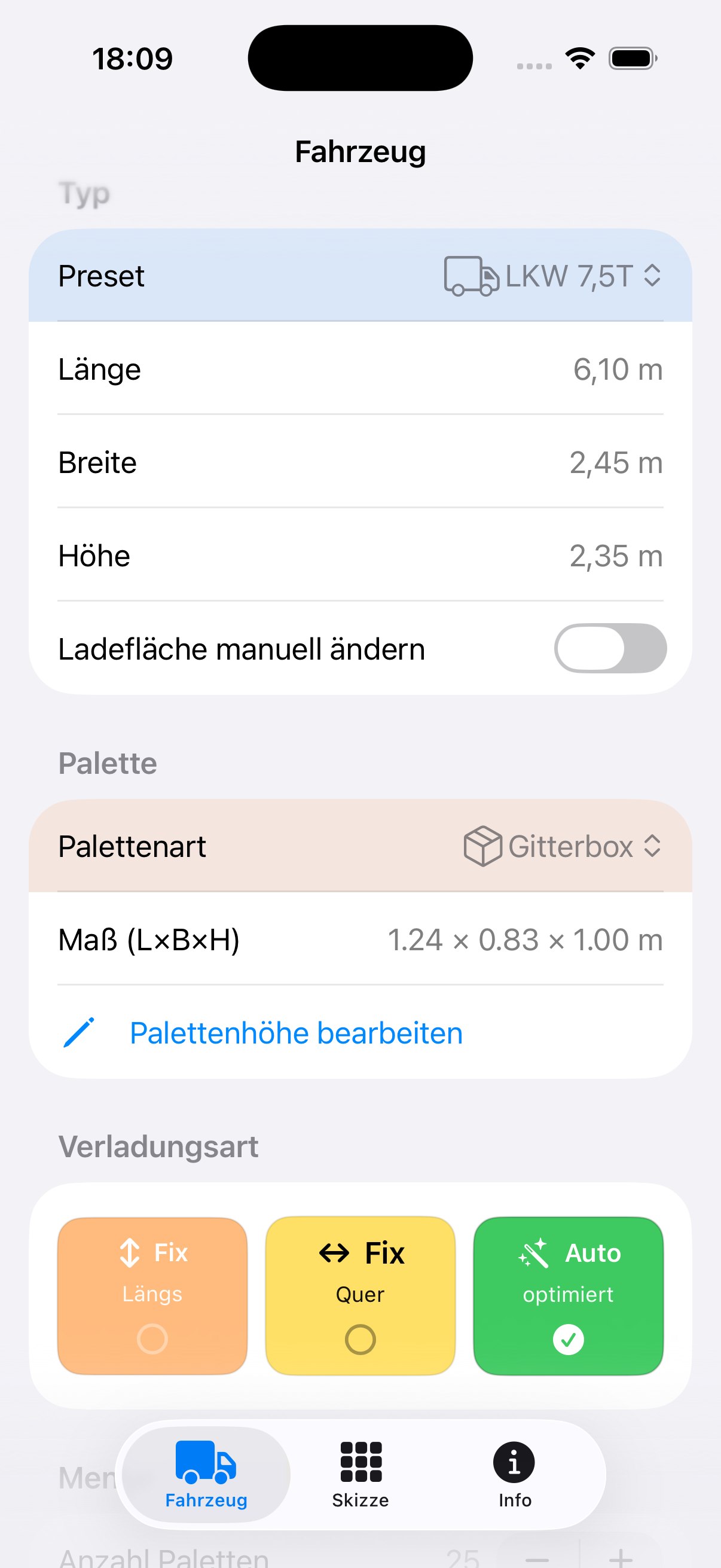The image size is (721, 1568).
Task: Select the Fix Quer radio circle
Action: pyautogui.click(x=360, y=1339)
